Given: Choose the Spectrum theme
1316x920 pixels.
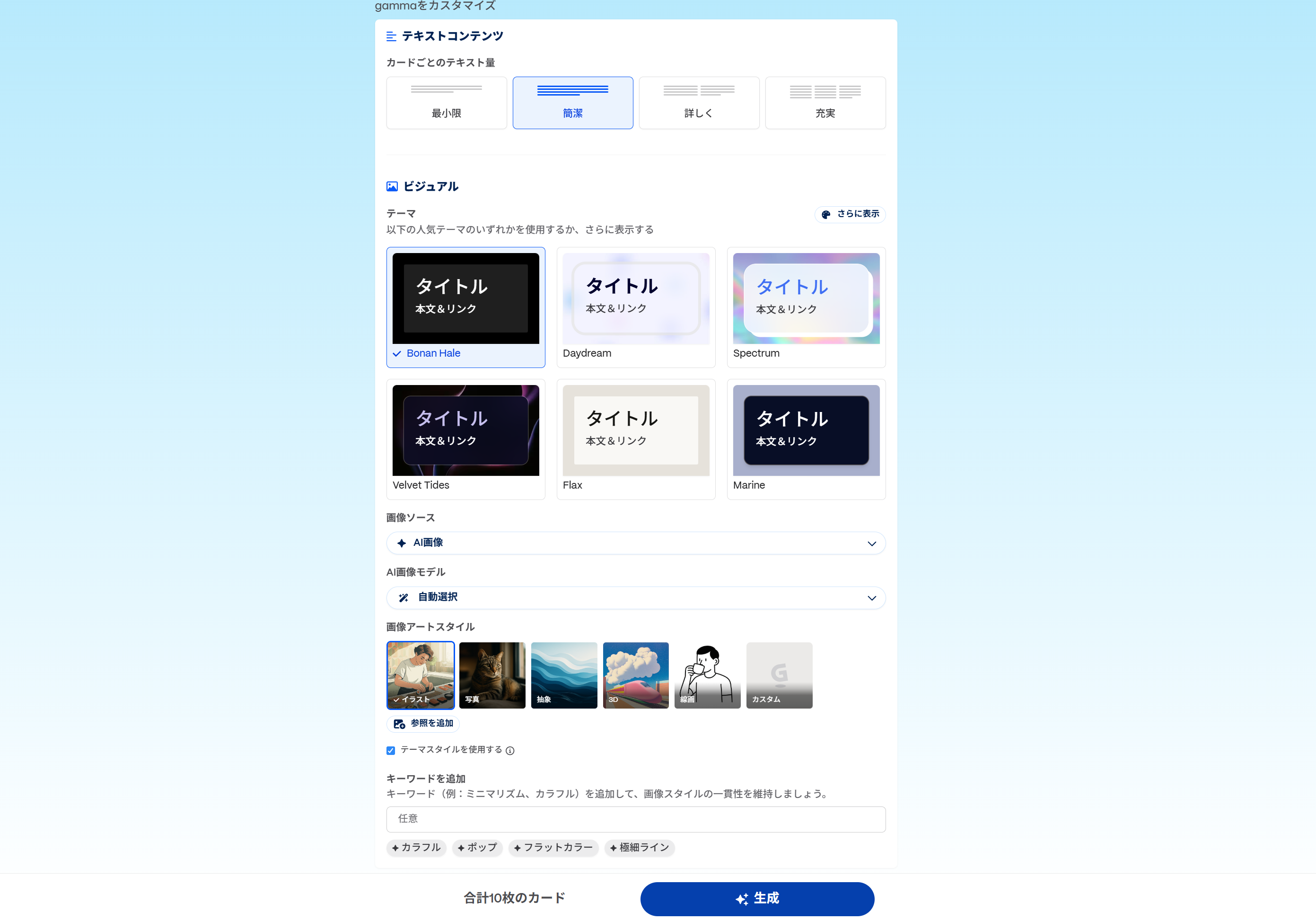Looking at the screenshot, I should pyautogui.click(x=806, y=307).
